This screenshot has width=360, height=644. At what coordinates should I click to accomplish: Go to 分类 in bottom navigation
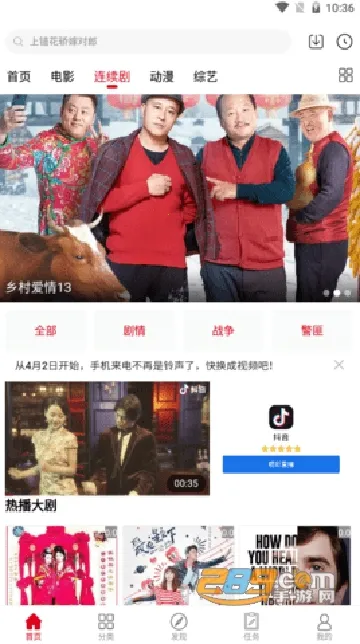point(106,626)
